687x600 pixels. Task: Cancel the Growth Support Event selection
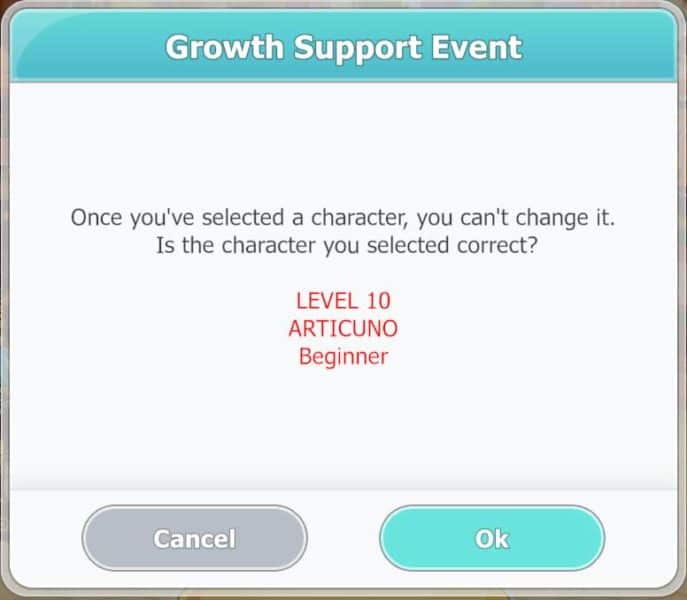(194, 539)
